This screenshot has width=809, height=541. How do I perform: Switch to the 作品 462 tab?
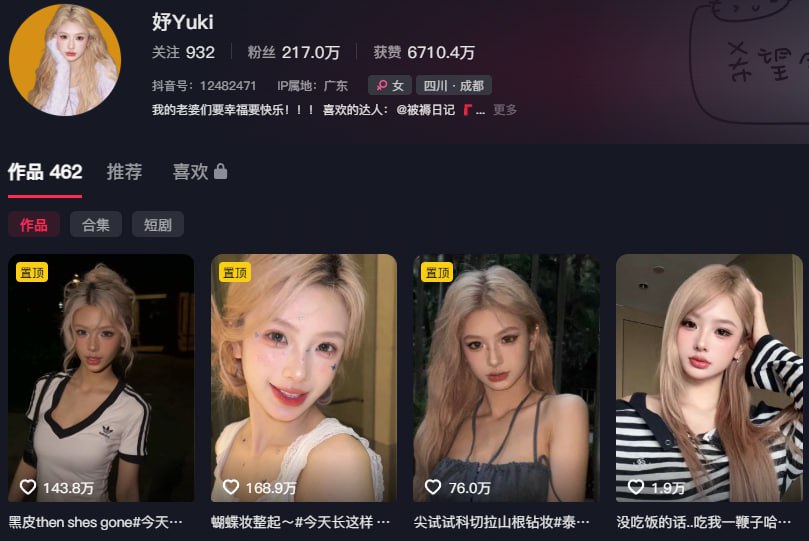pyautogui.click(x=45, y=172)
